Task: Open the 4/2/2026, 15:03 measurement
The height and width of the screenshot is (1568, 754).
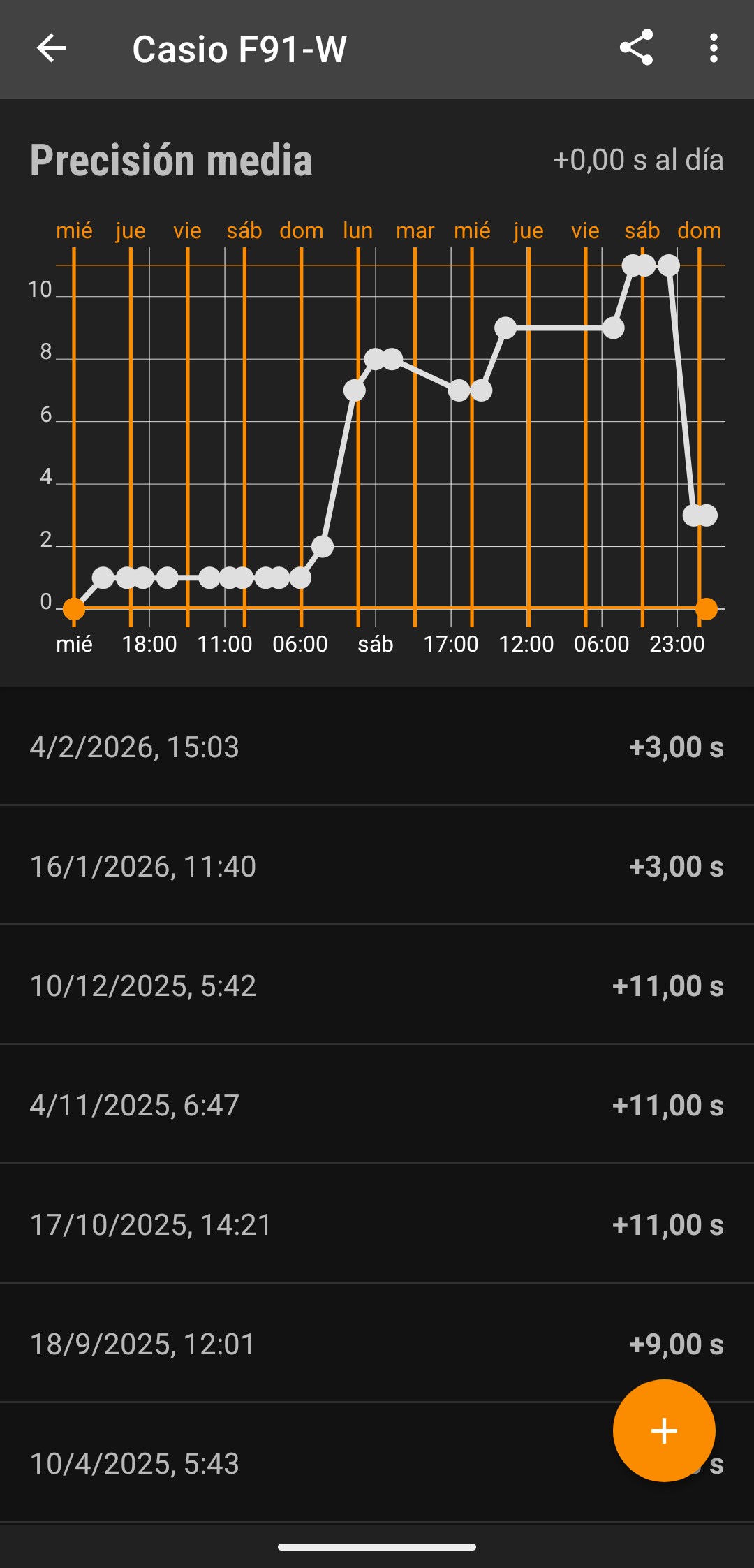Action: [x=377, y=747]
